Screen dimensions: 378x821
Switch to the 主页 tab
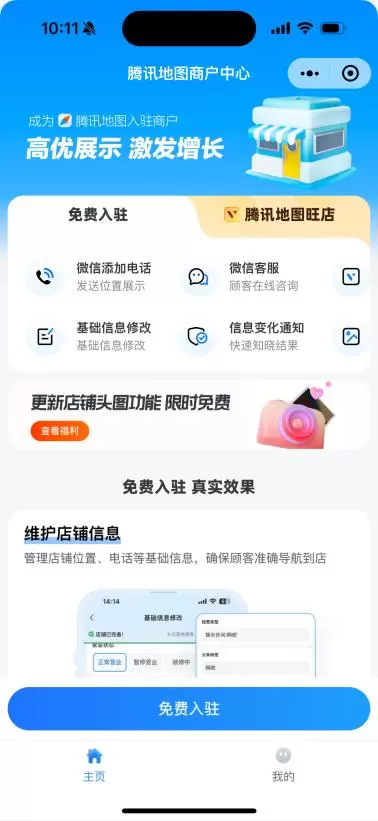(x=94, y=765)
